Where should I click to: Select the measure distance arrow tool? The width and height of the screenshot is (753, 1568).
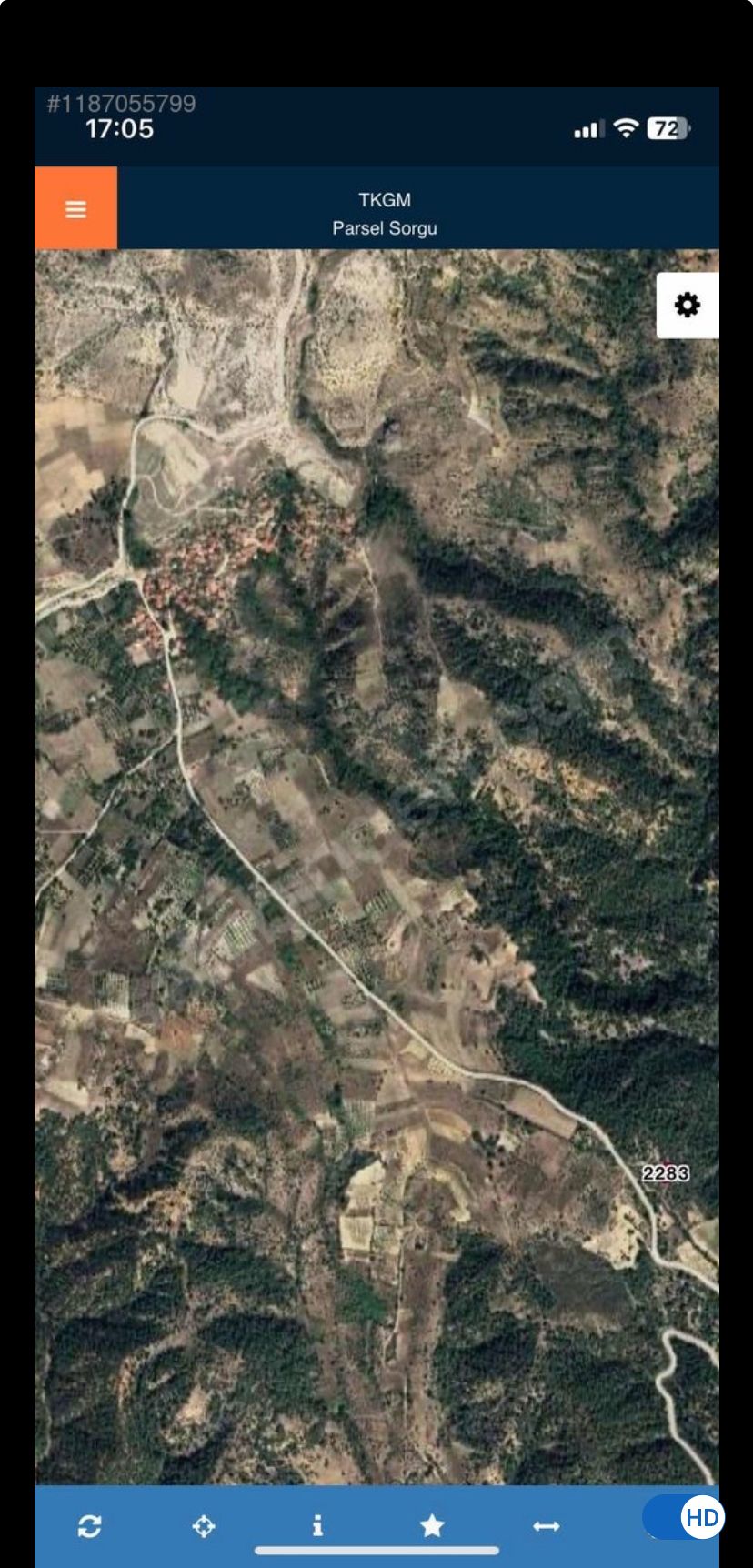coord(547,1526)
